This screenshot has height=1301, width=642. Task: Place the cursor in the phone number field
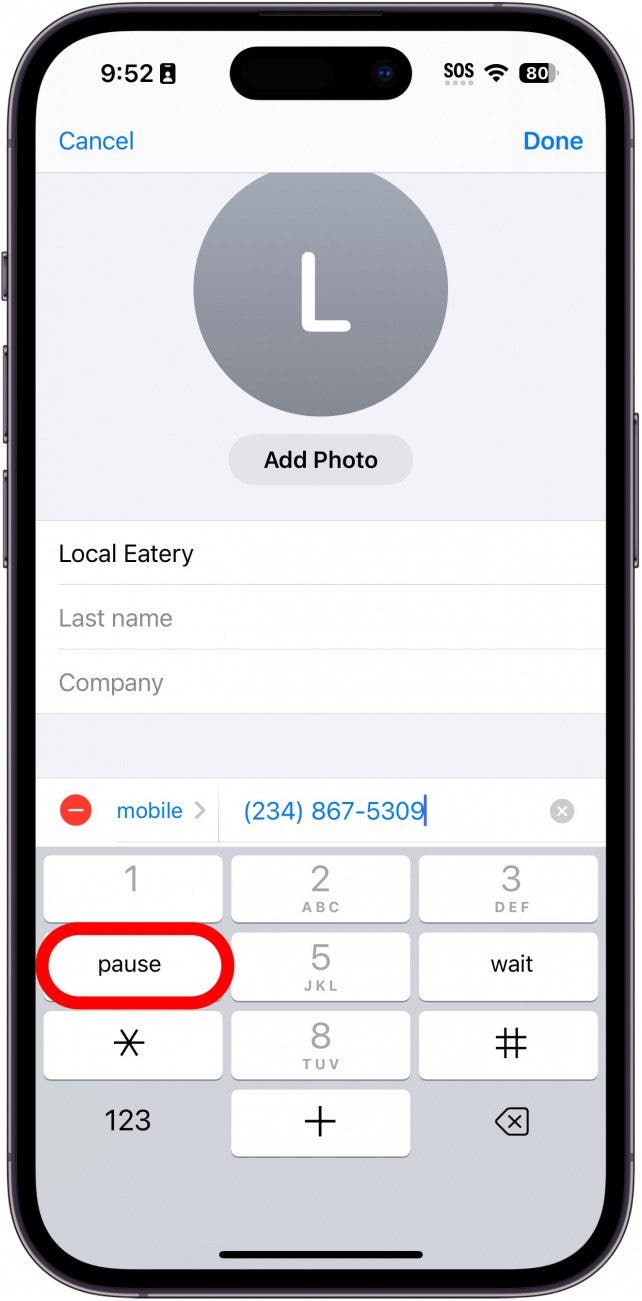coord(380,810)
